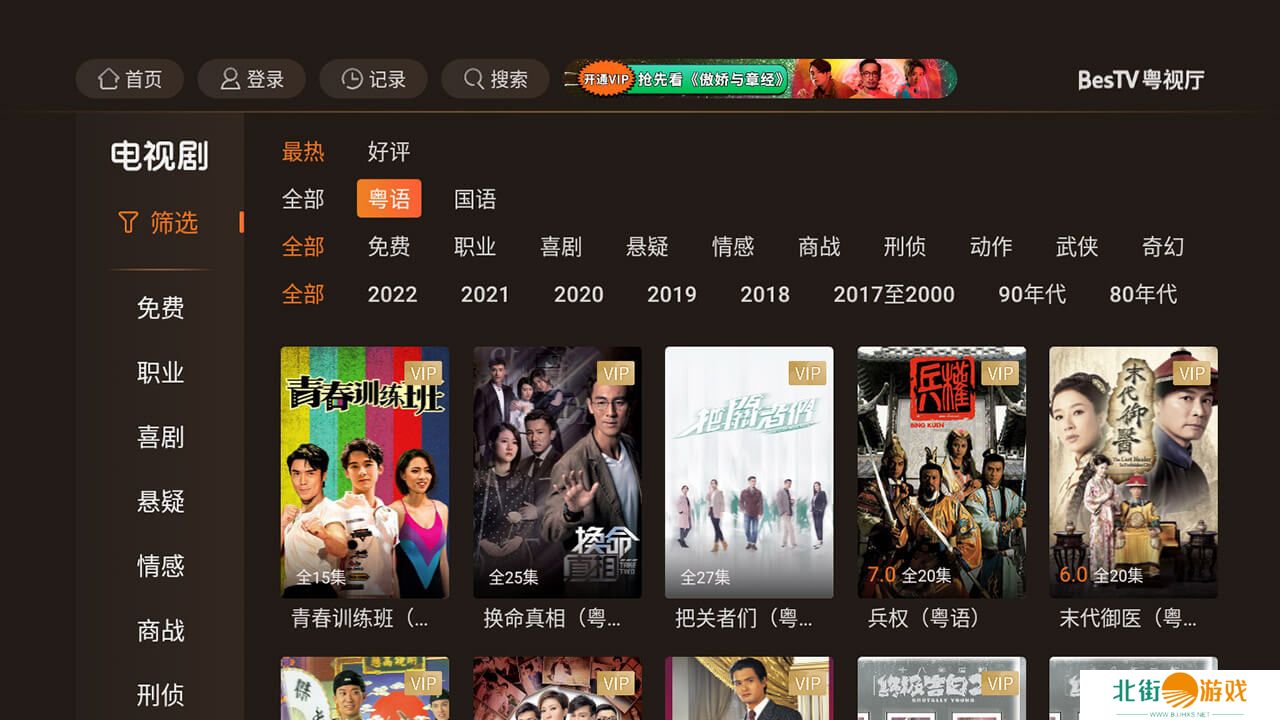This screenshot has width=1280, height=720.
Task: Select the 国语 language filter
Action: pyautogui.click(x=475, y=199)
